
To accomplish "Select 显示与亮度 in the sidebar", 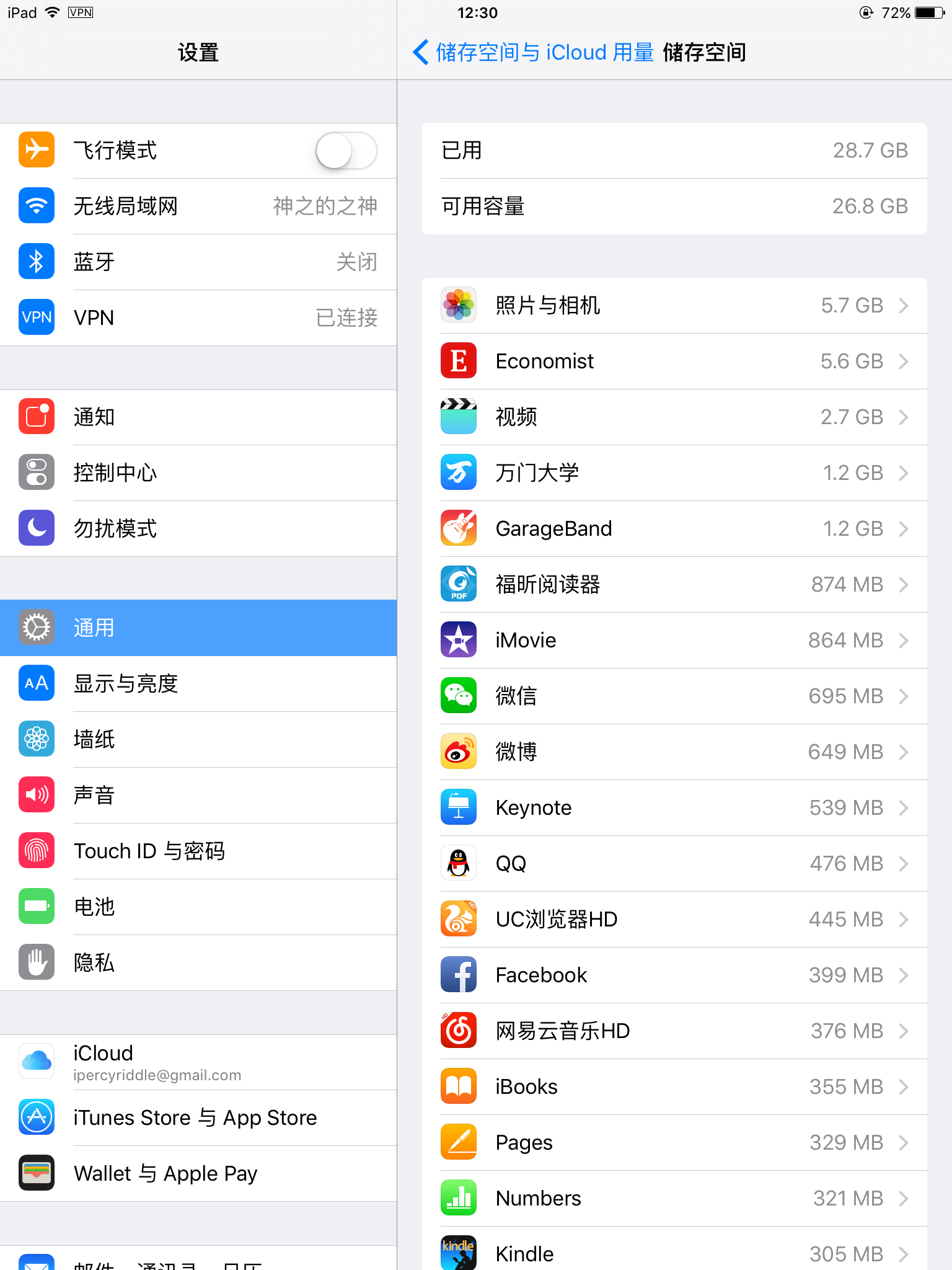I will pos(198,684).
